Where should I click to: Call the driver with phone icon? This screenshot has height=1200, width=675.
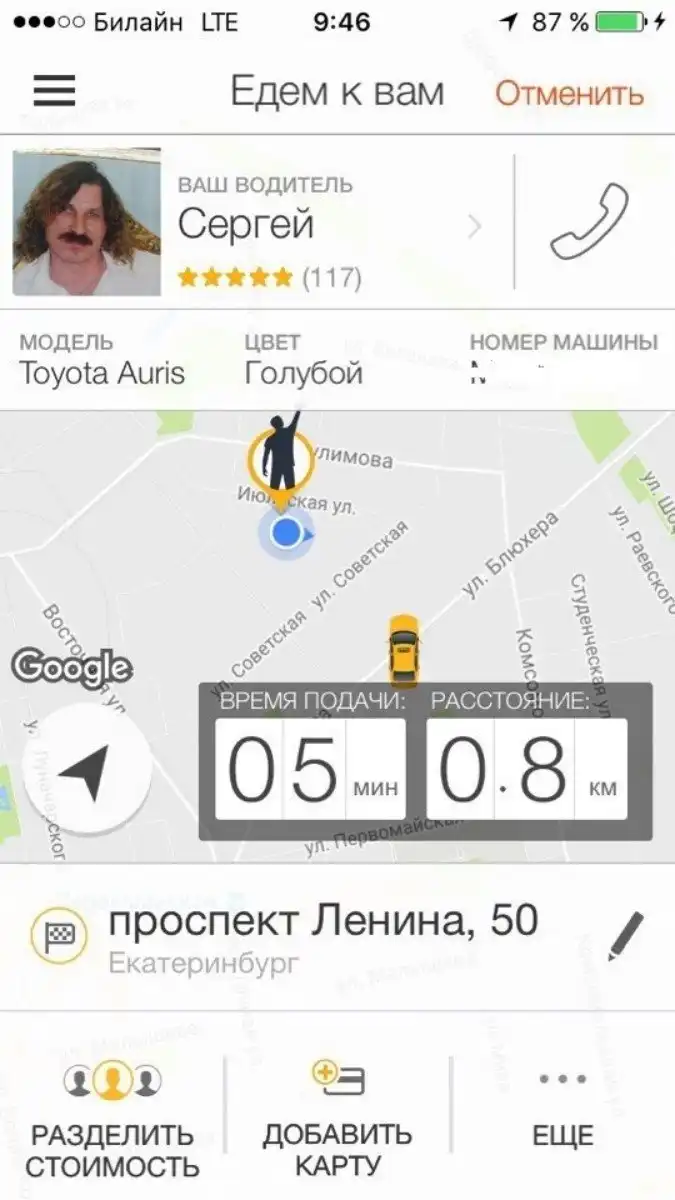(590, 222)
